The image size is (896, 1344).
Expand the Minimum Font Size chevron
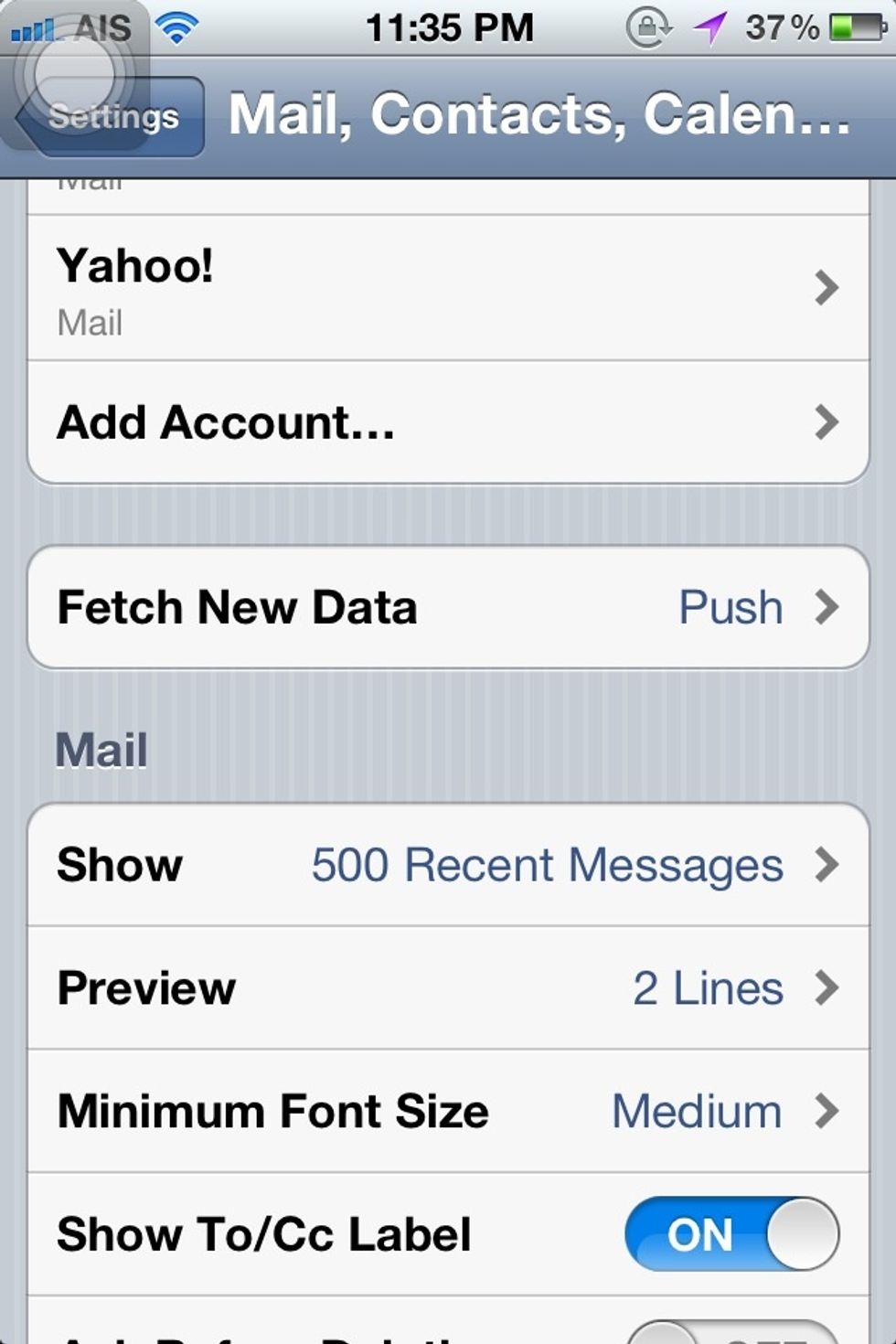click(x=828, y=1111)
